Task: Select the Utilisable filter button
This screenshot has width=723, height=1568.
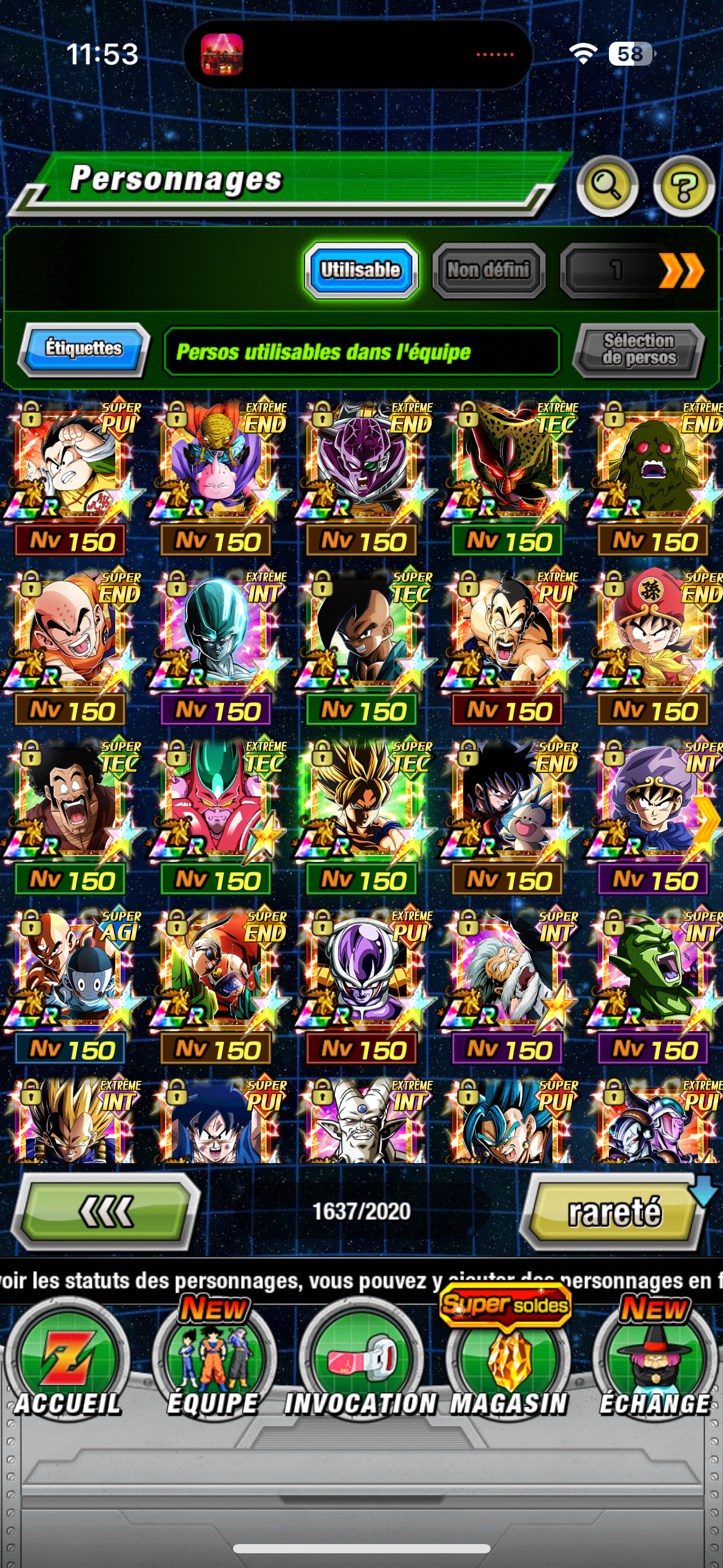Action: pyautogui.click(x=361, y=270)
